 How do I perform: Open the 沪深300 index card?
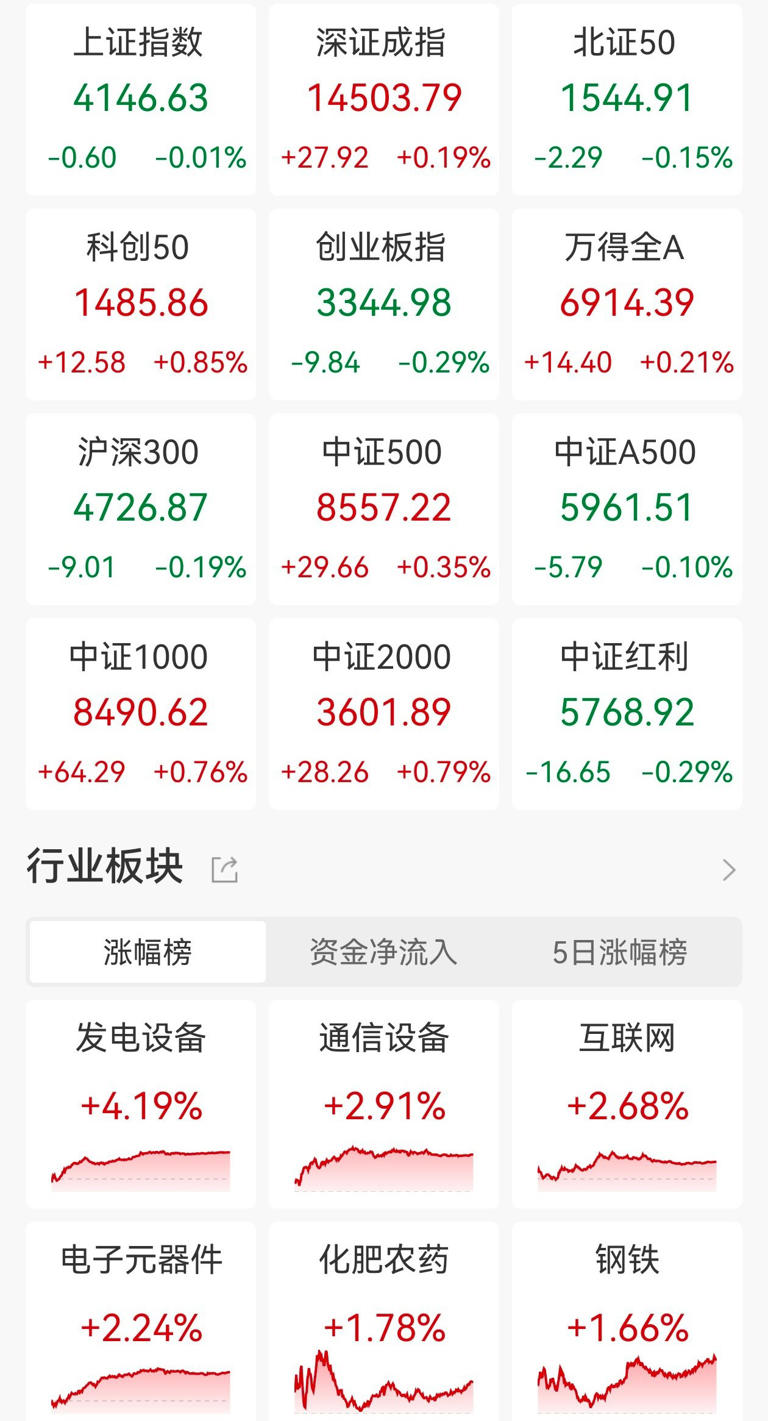[x=141, y=509]
